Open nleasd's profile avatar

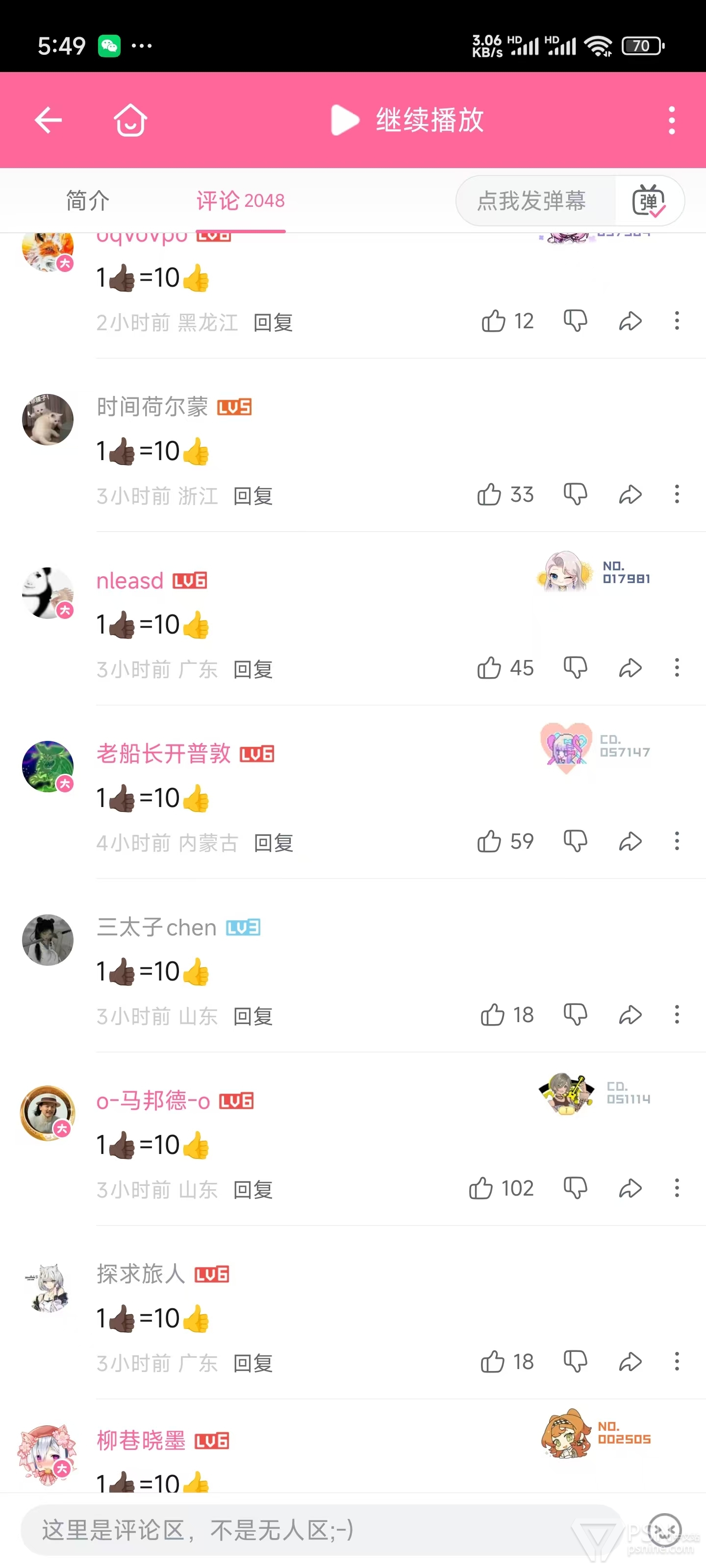coord(48,593)
